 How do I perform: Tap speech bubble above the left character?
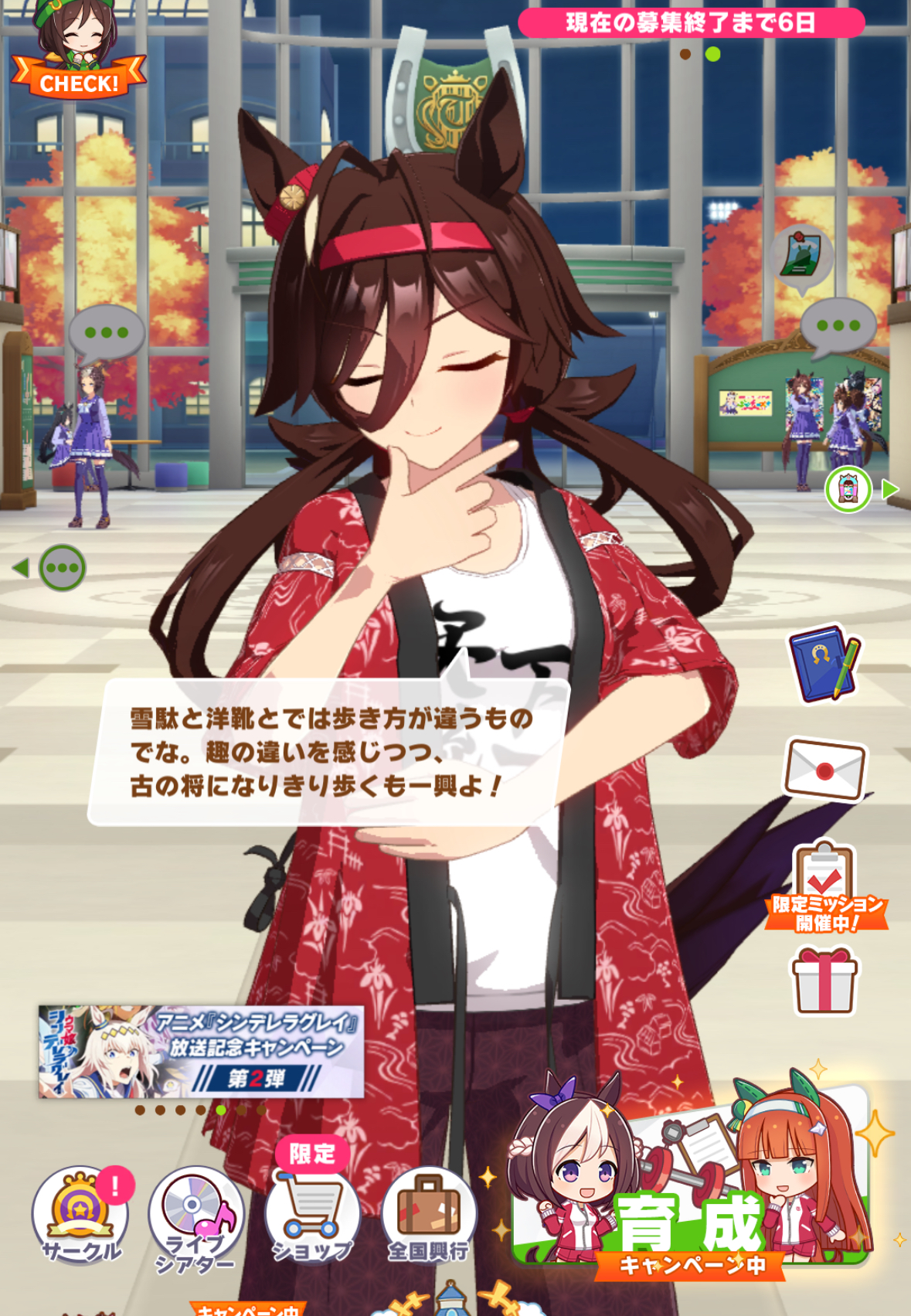pos(106,334)
